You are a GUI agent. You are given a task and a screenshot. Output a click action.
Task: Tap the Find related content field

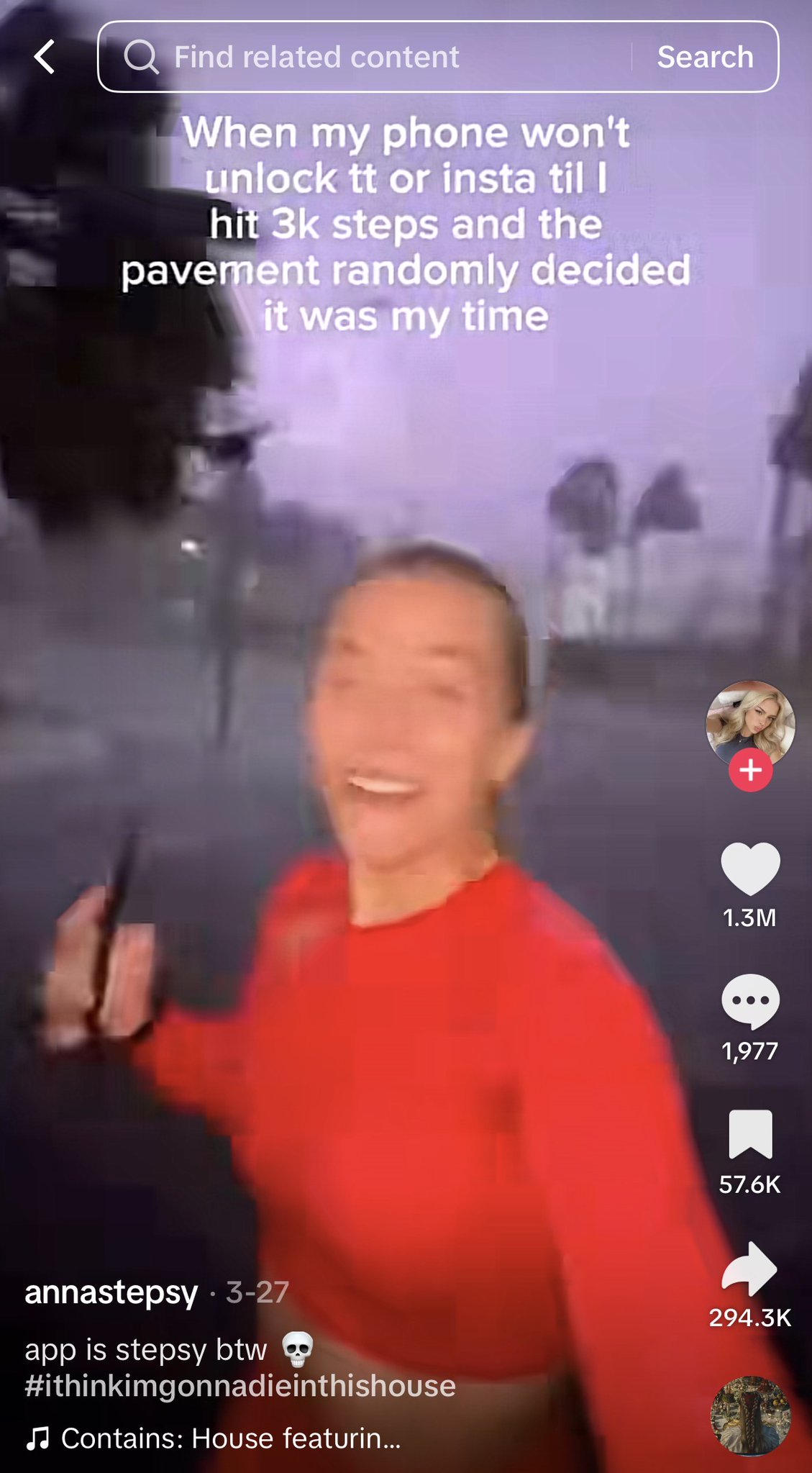pyautogui.click(x=365, y=57)
